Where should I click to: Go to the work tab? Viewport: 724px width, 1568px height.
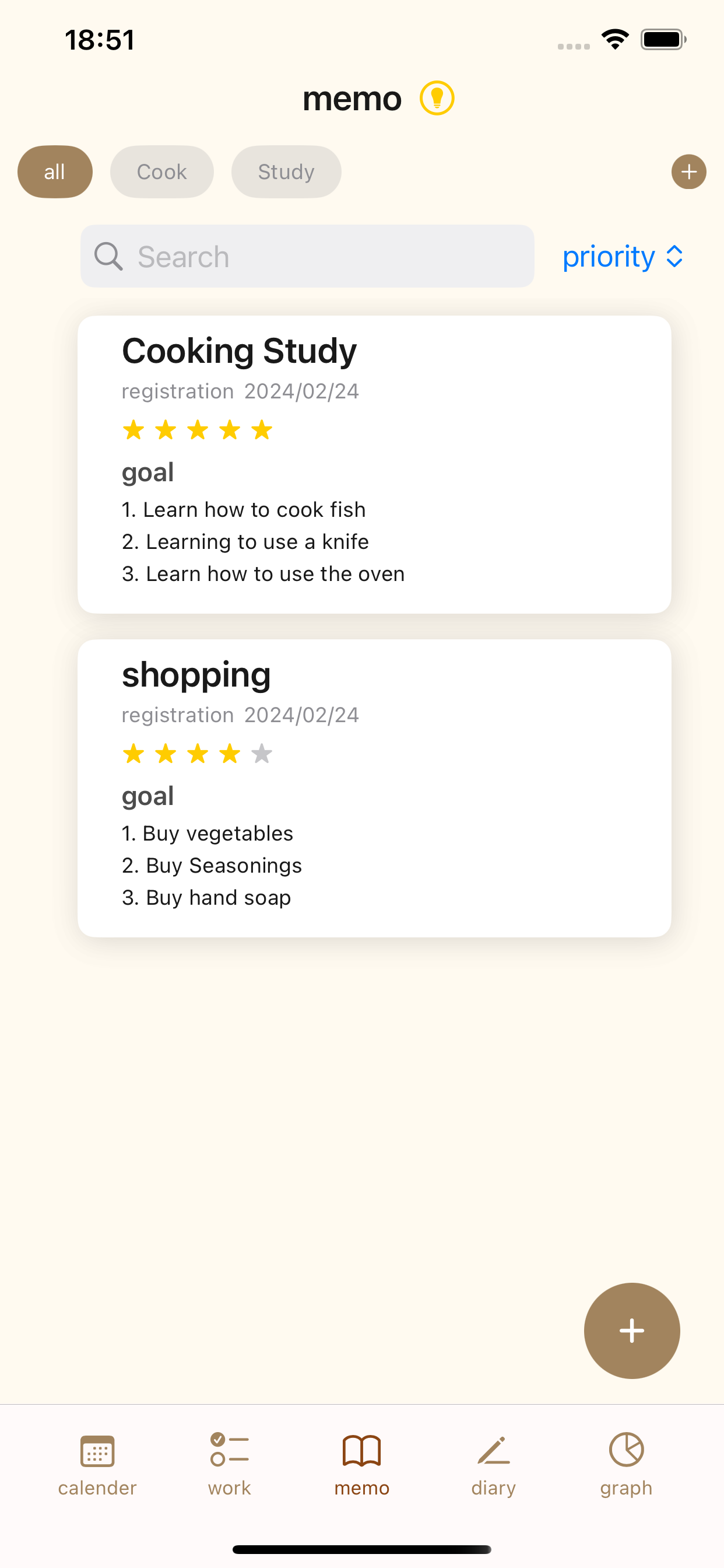pos(229,1464)
